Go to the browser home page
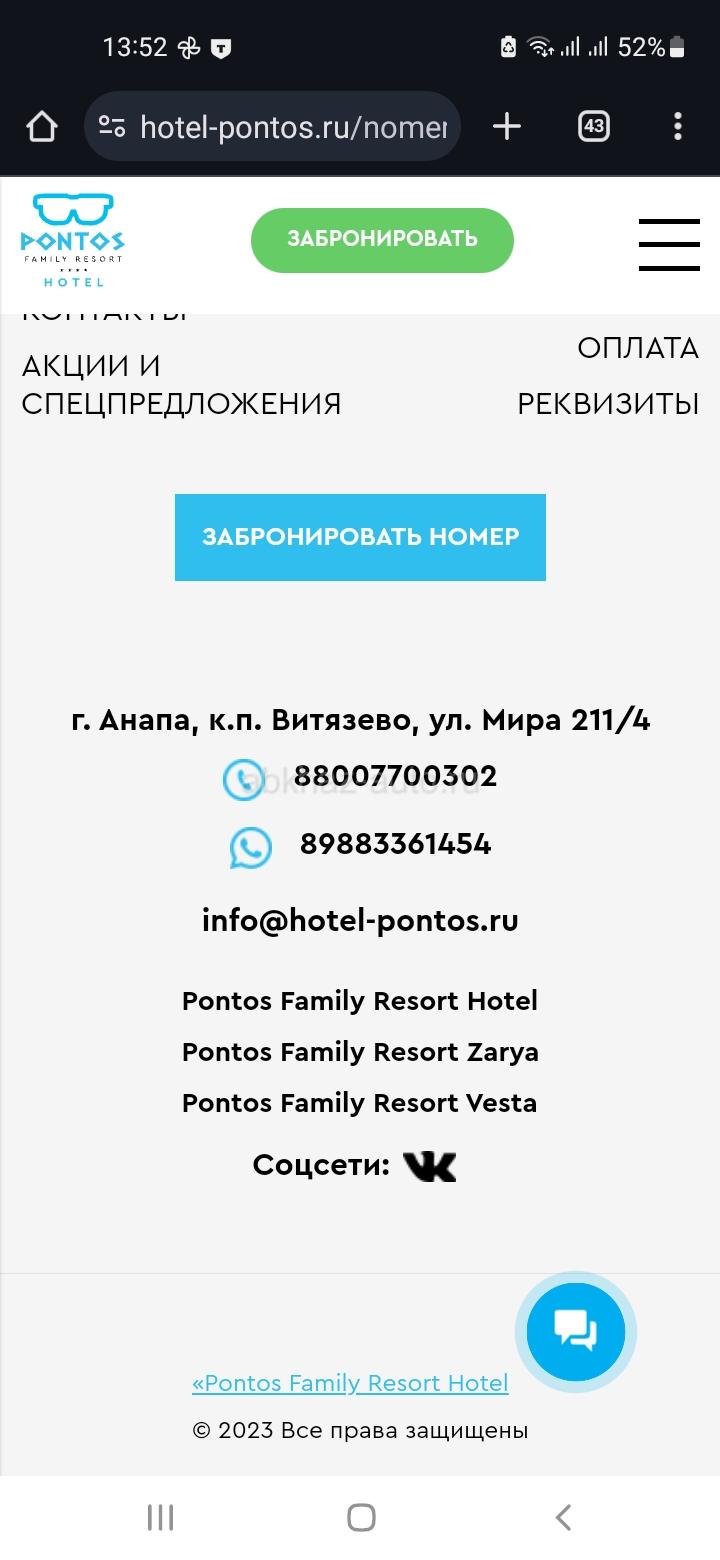The width and height of the screenshot is (720, 1560). pyautogui.click(x=41, y=126)
